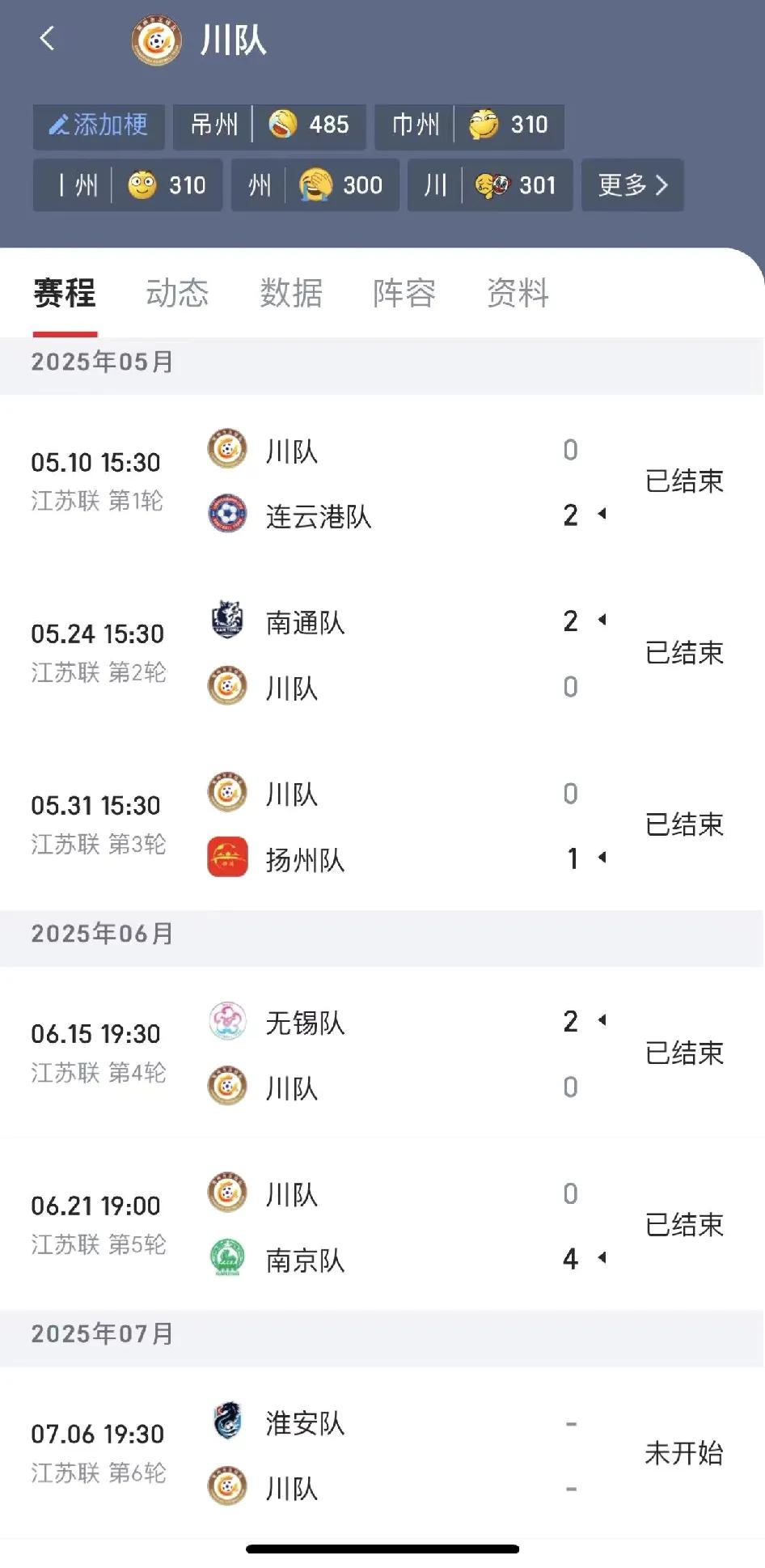The width and height of the screenshot is (765, 1568).
Task: Select the 川 301 meme chip
Action: tap(490, 185)
